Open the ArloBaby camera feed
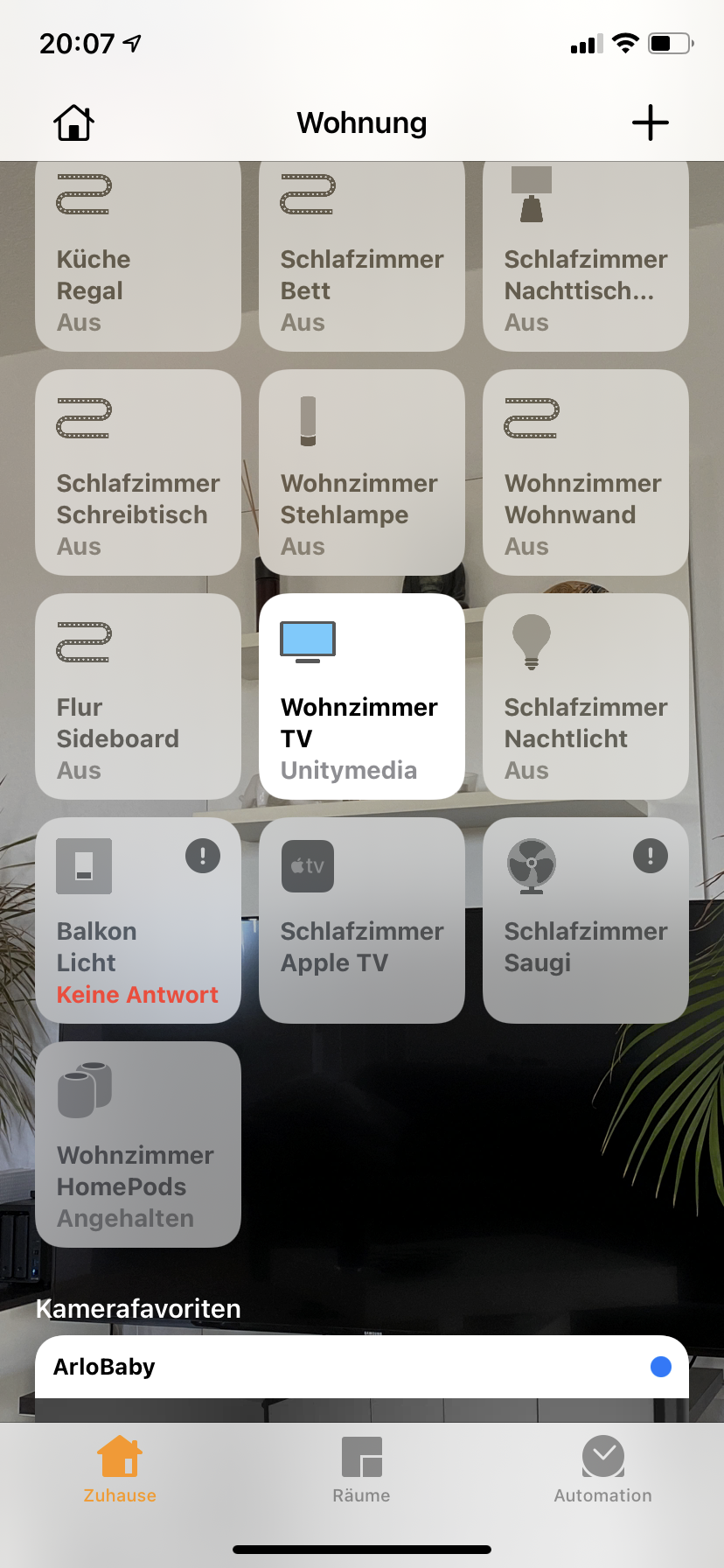This screenshot has height=1568, width=724. pyautogui.click(x=362, y=1367)
